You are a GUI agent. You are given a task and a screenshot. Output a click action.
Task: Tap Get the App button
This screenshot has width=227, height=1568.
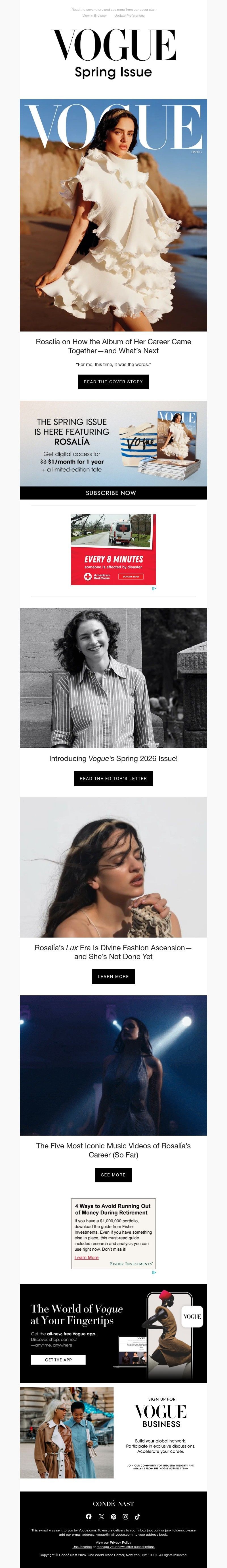(58, 1359)
